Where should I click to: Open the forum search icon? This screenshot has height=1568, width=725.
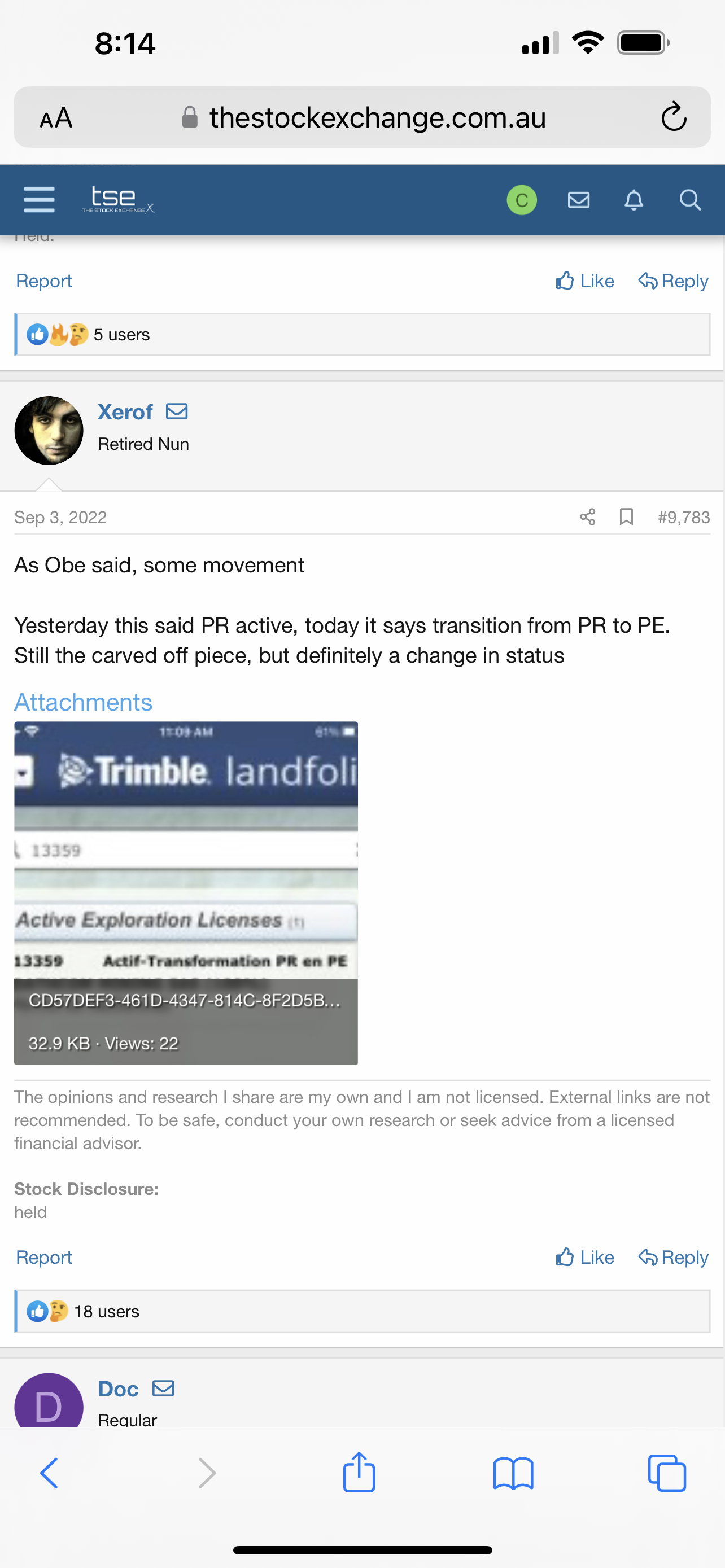689,200
